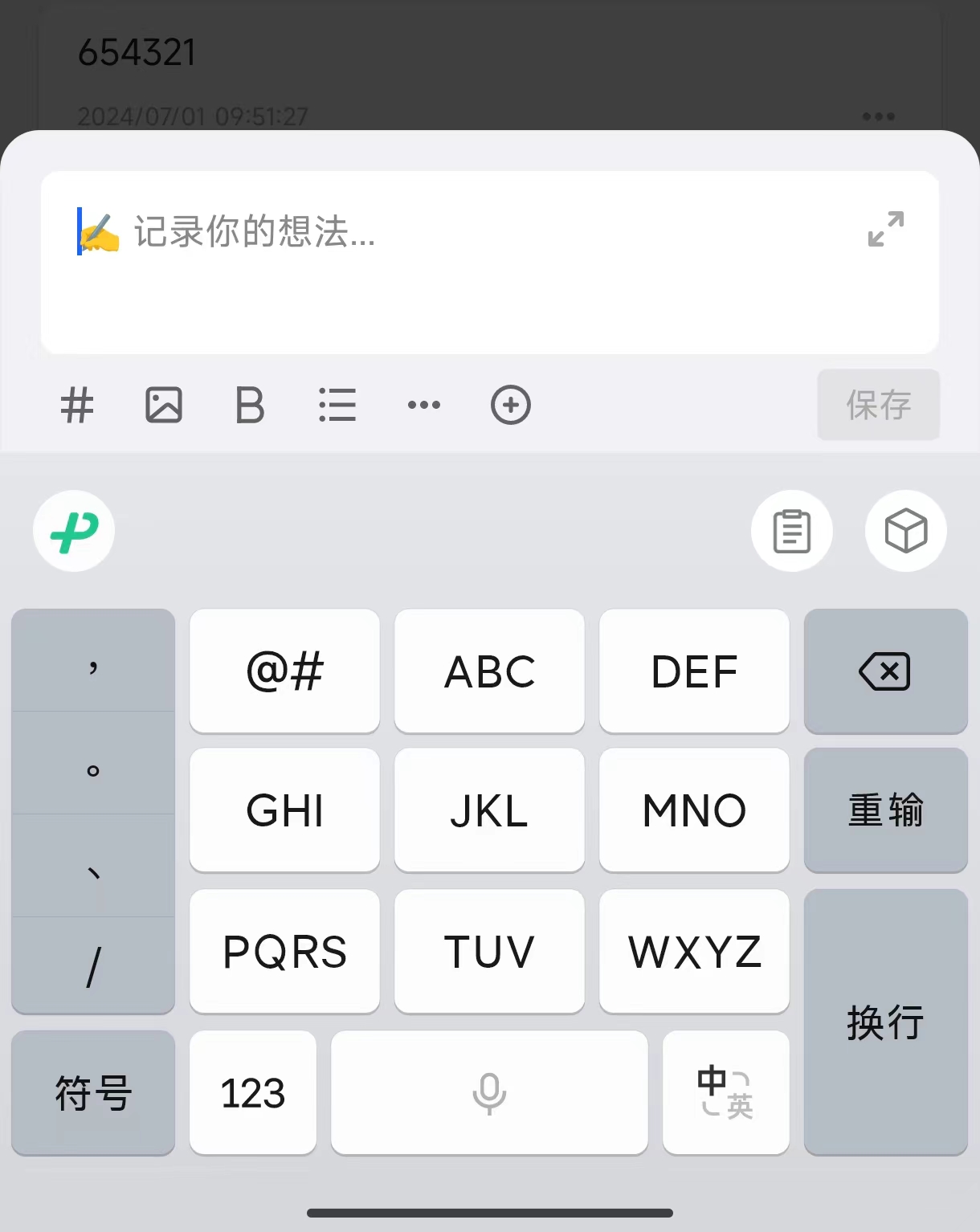980x1232 pixels.
Task: Click the 保存 save button
Action: pos(878,405)
